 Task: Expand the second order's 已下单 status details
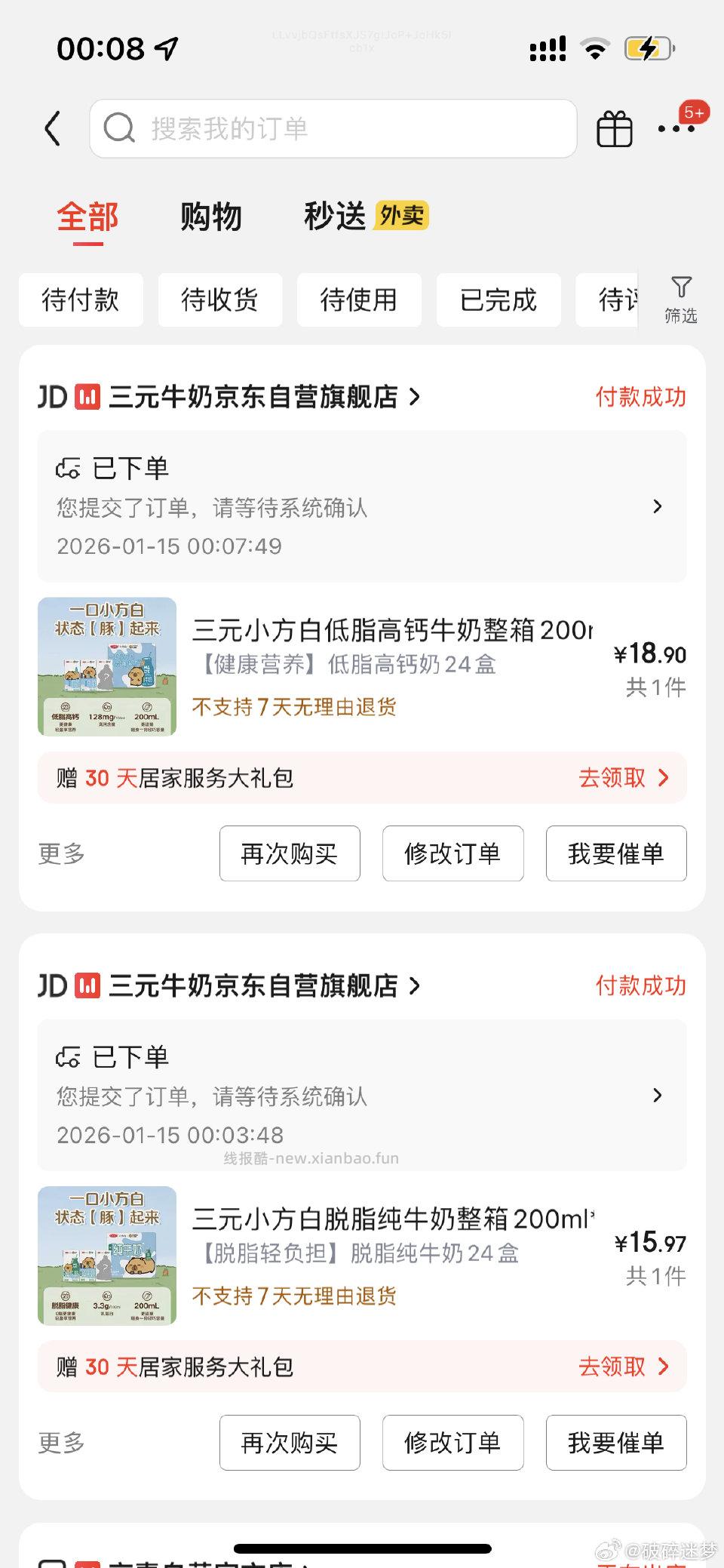point(656,1096)
